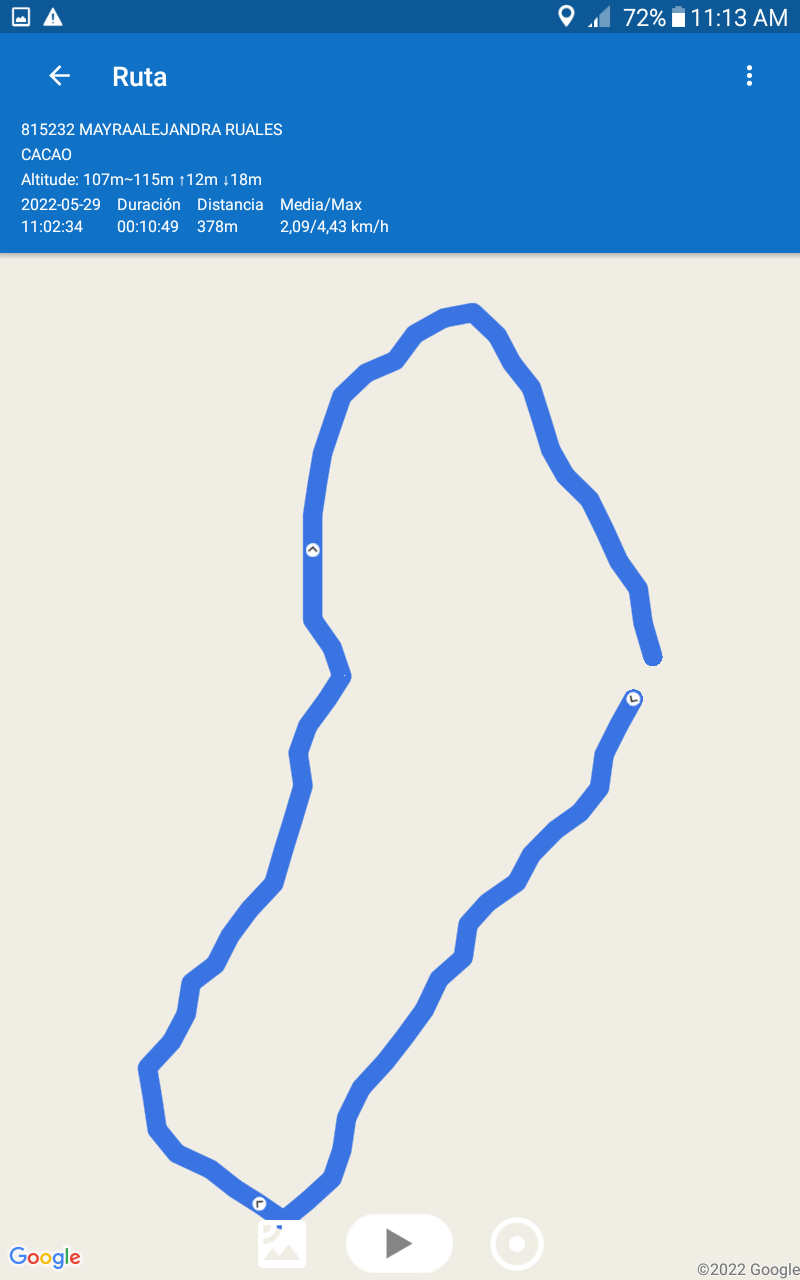Open the three-dot overflow menu
Image resolution: width=800 pixels, height=1280 pixels.
coord(749,76)
